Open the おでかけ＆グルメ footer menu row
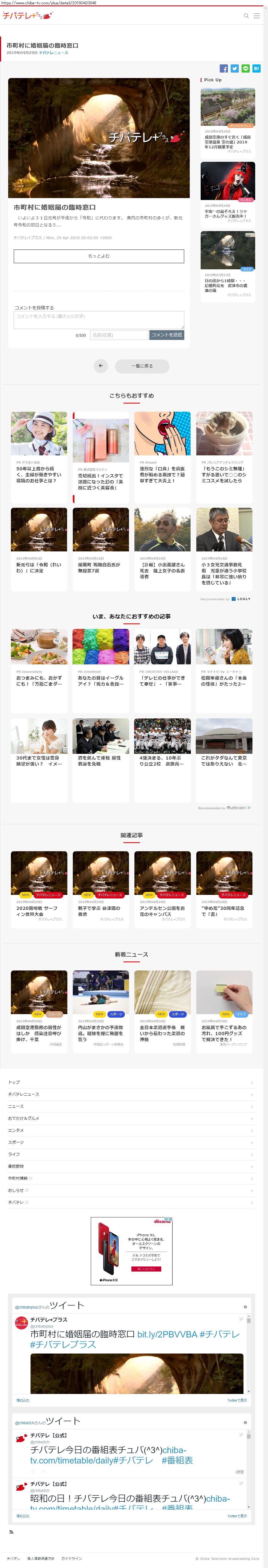The width and height of the screenshot is (268, 1568). (x=131, y=1118)
